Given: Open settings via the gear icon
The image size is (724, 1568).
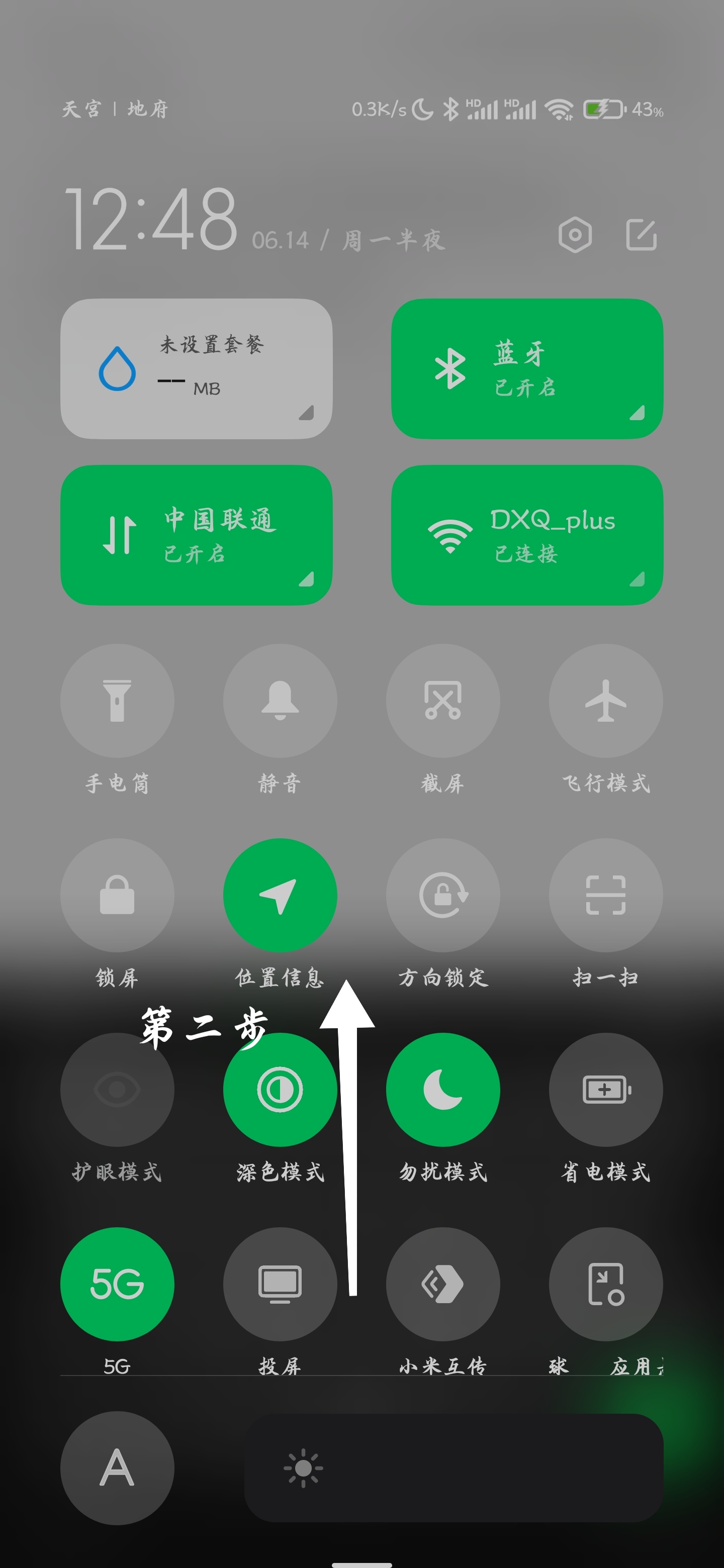Looking at the screenshot, I should (x=575, y=234).
